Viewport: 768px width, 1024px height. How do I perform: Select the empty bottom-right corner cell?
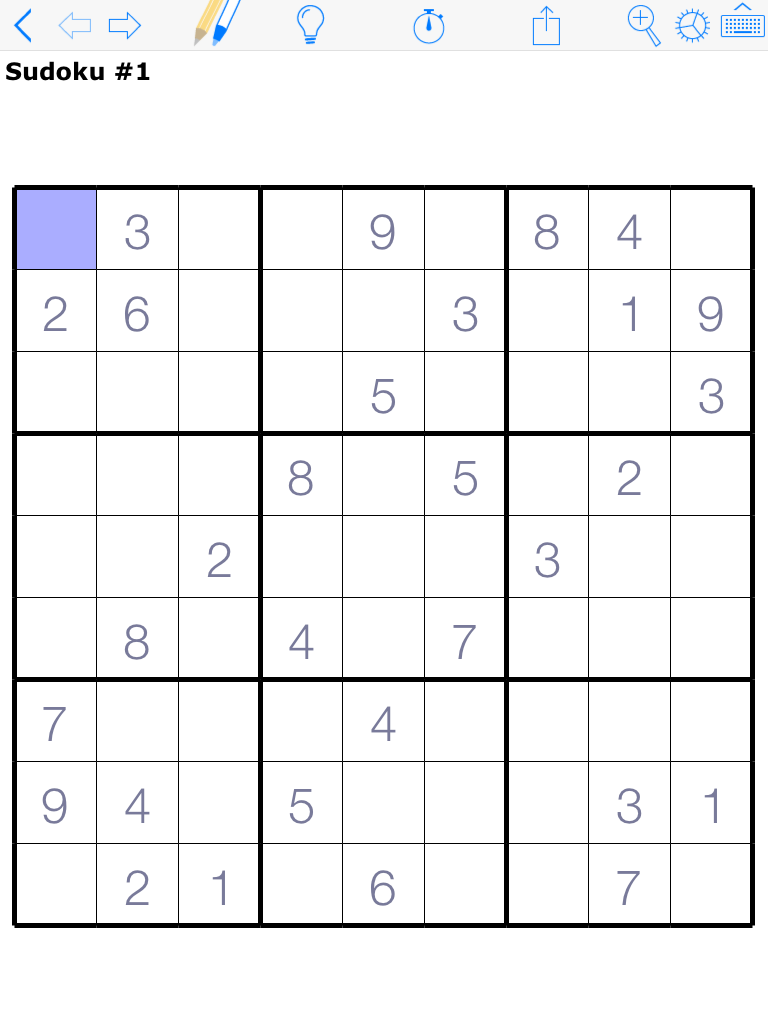click(710, 885)
